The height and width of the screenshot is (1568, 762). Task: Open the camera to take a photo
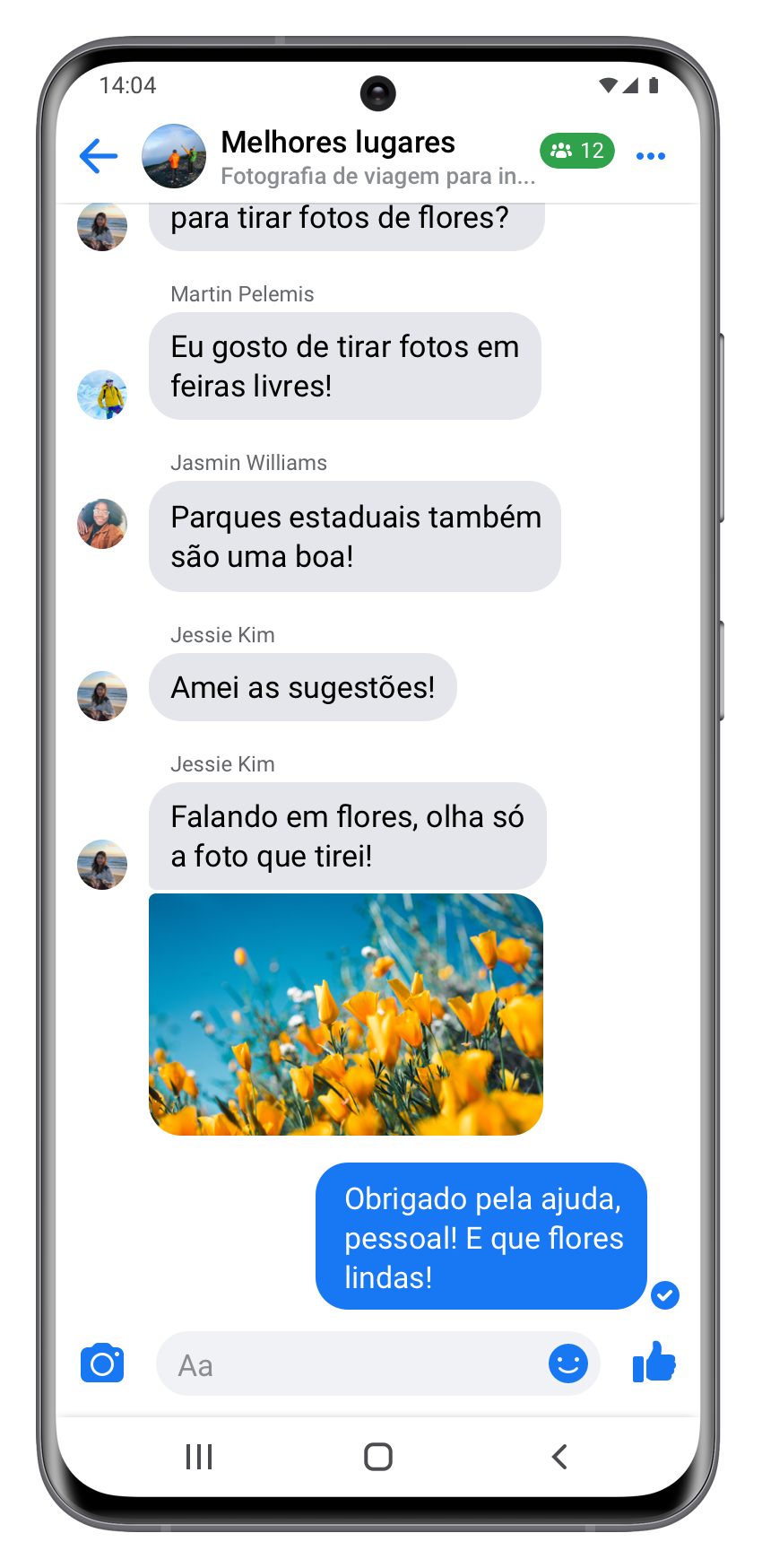pos(102,1364)
